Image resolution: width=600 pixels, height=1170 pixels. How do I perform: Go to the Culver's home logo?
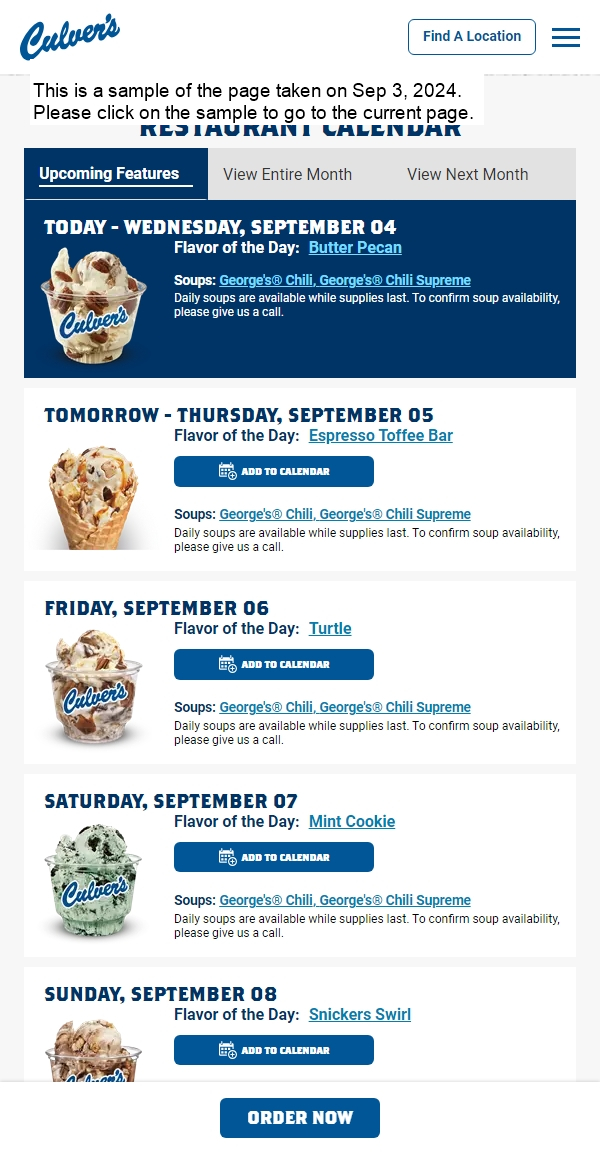[70, 37]
